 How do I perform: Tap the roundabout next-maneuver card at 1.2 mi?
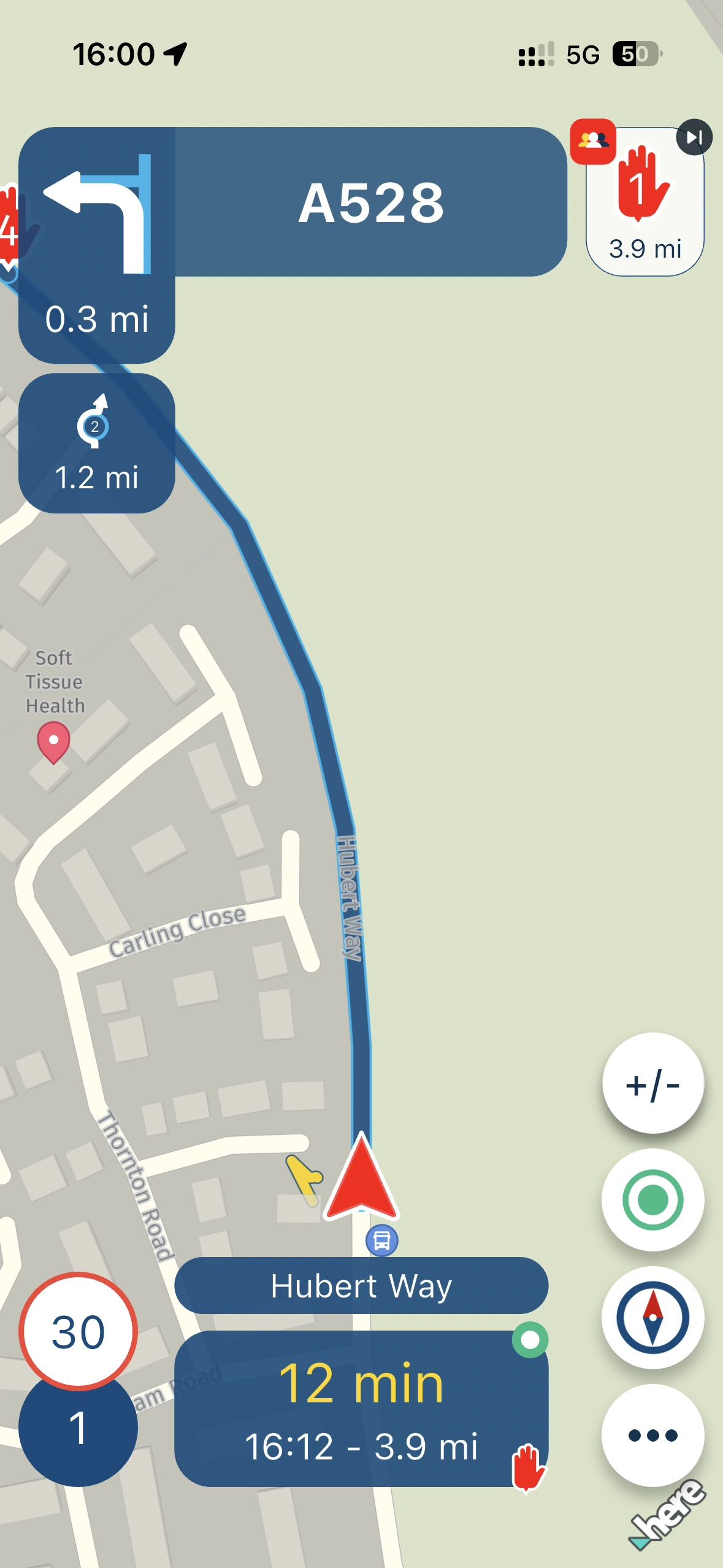pos(97,443)
